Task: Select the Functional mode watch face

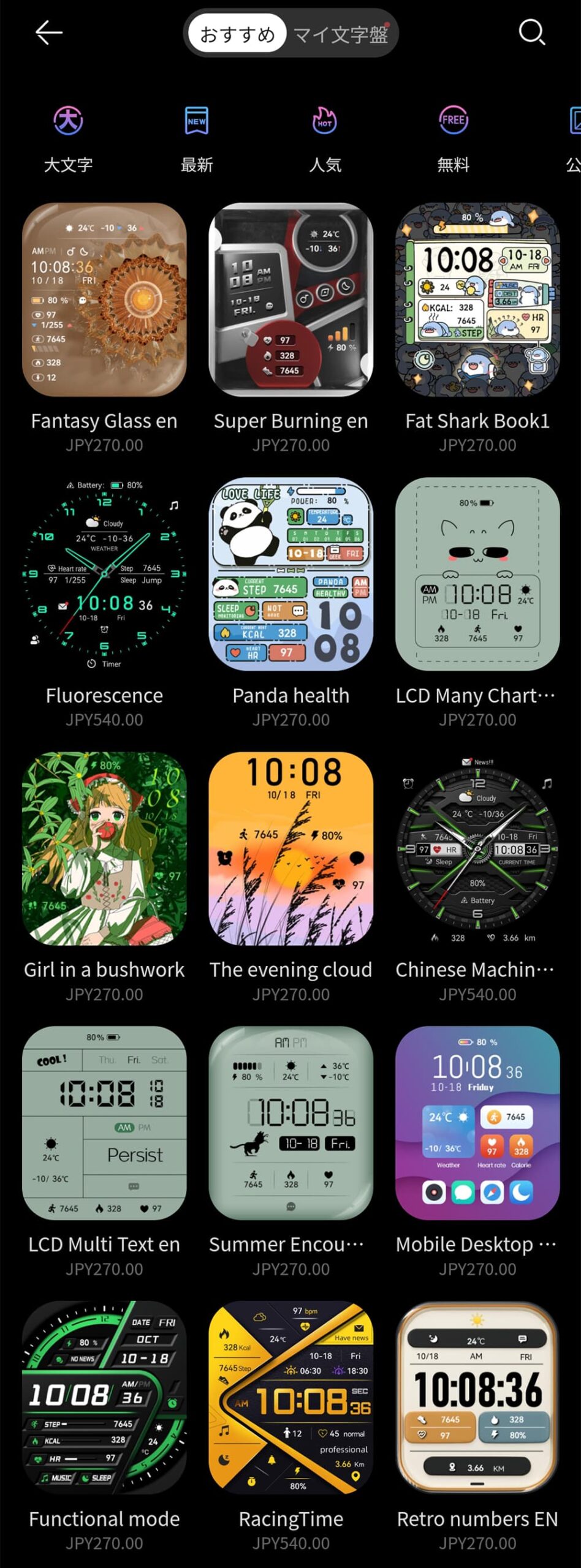Action: point(104,1397)
